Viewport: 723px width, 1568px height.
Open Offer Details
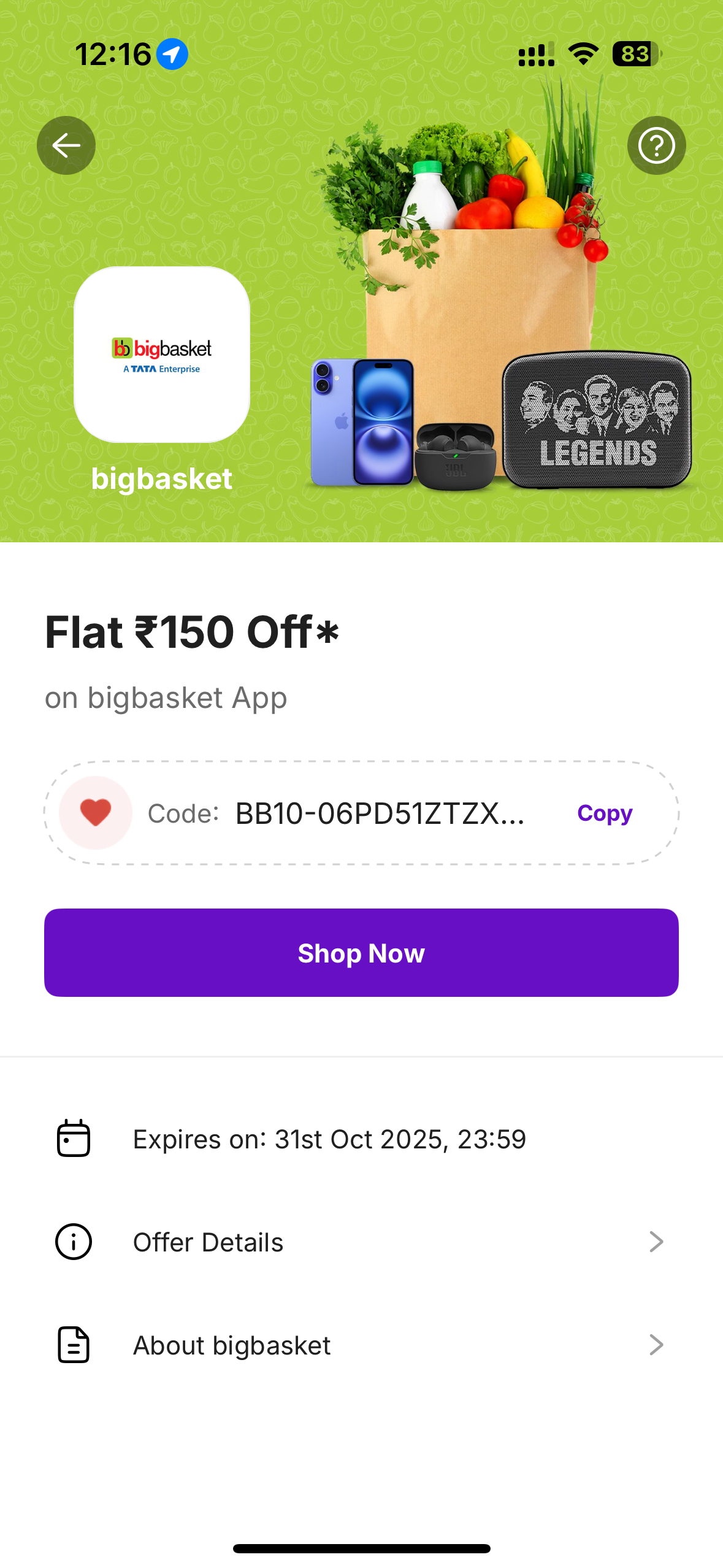(361, 1242)
